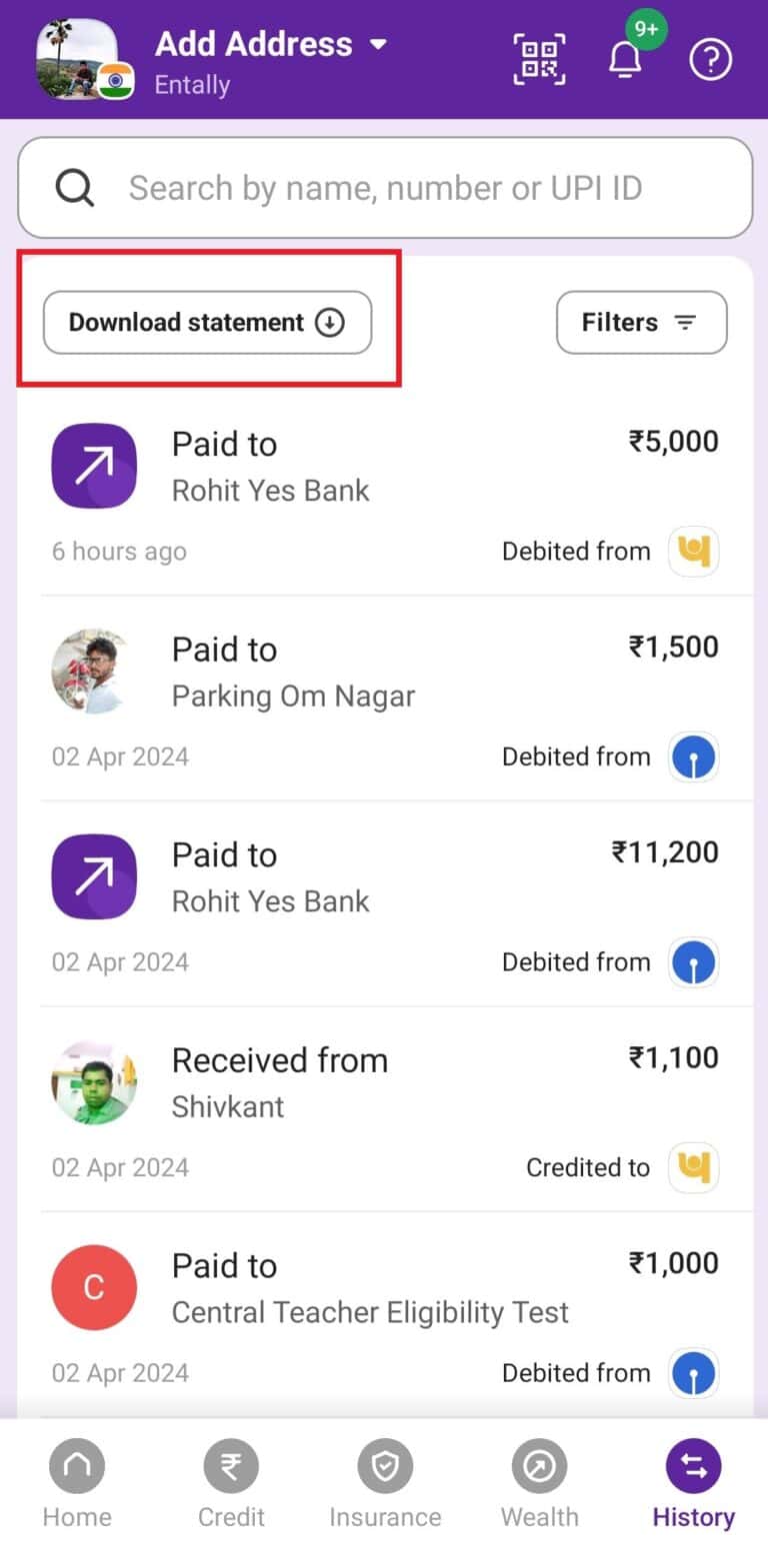The height and width of the screenshot is (1568, 768).
Task: Select the Home tab label
Action: pos(77,1517)
